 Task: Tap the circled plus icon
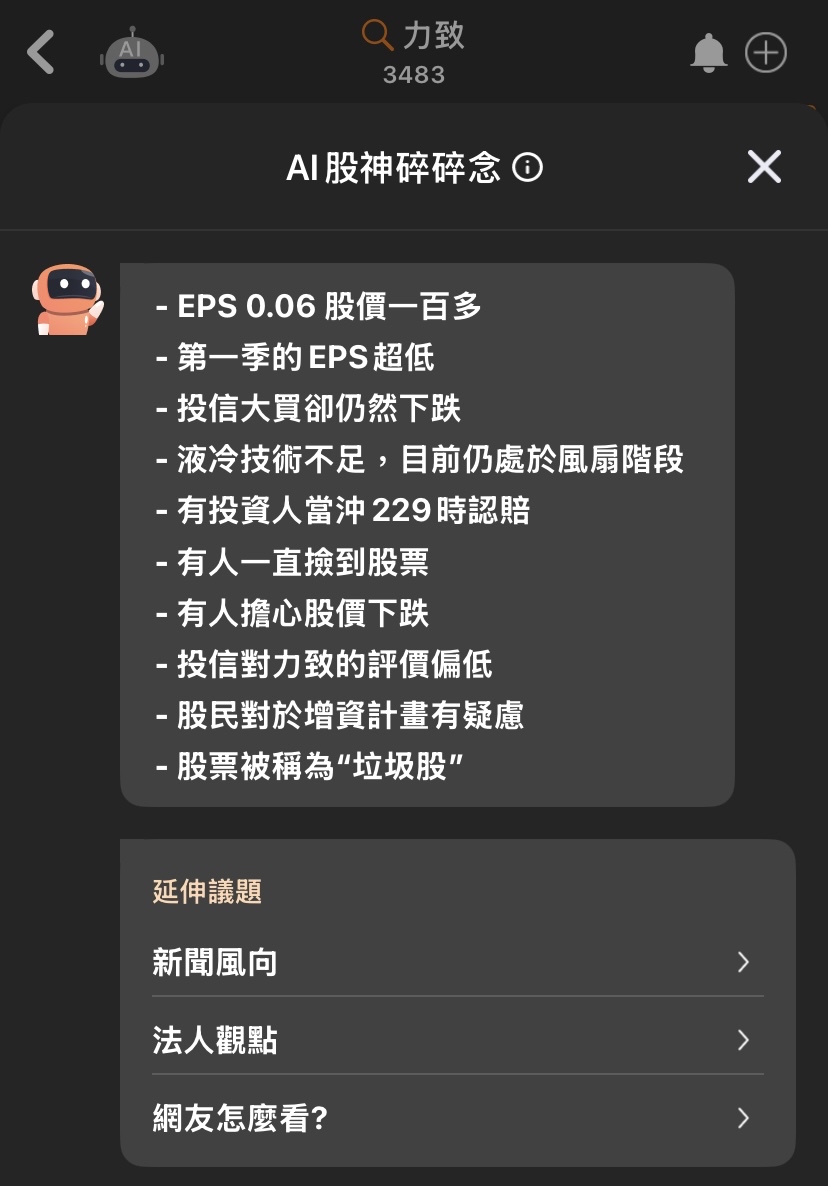pos(766,52)
